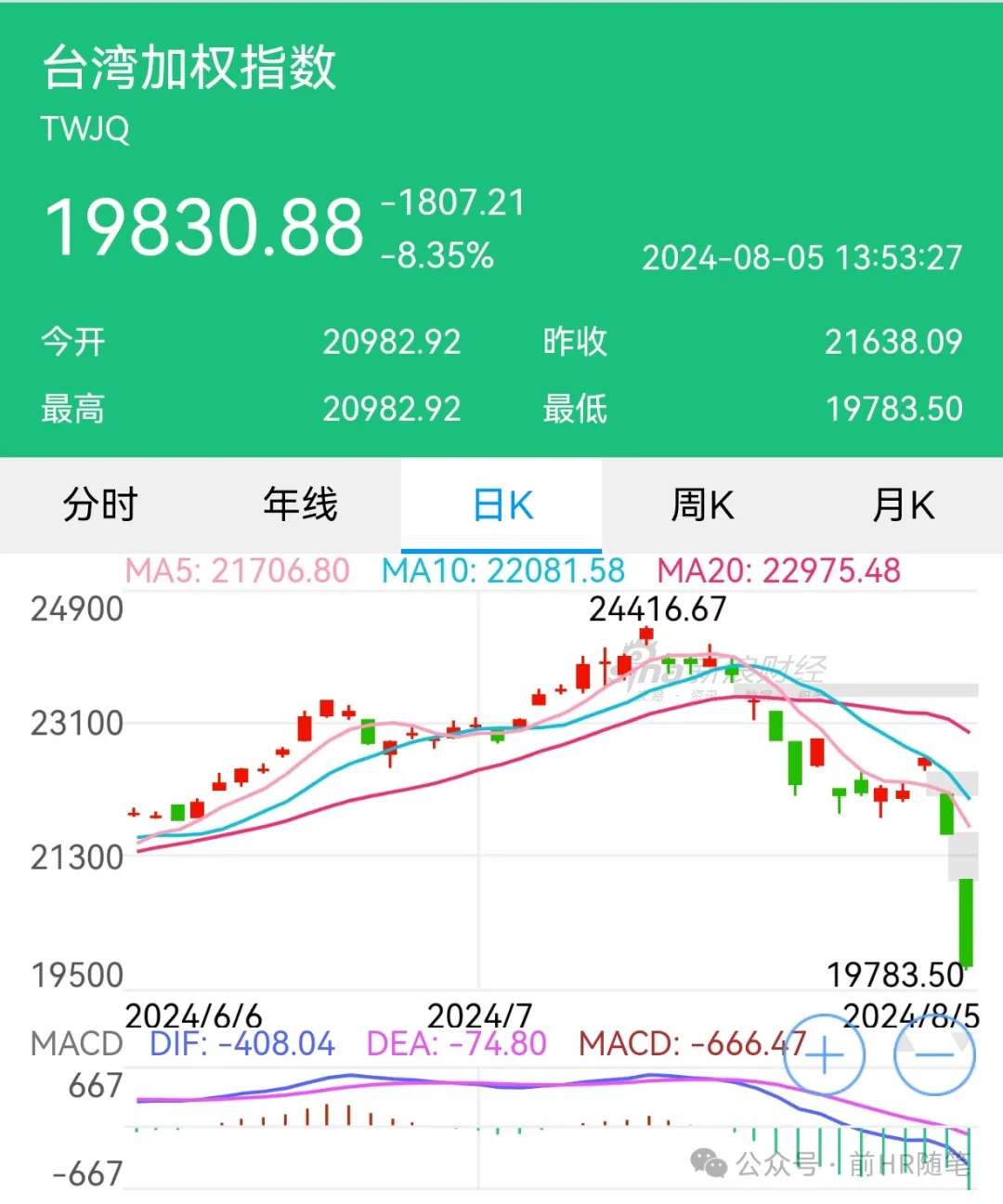View the 月K monthly candlestick chart

pyautogui.click(x=903, y=505)
